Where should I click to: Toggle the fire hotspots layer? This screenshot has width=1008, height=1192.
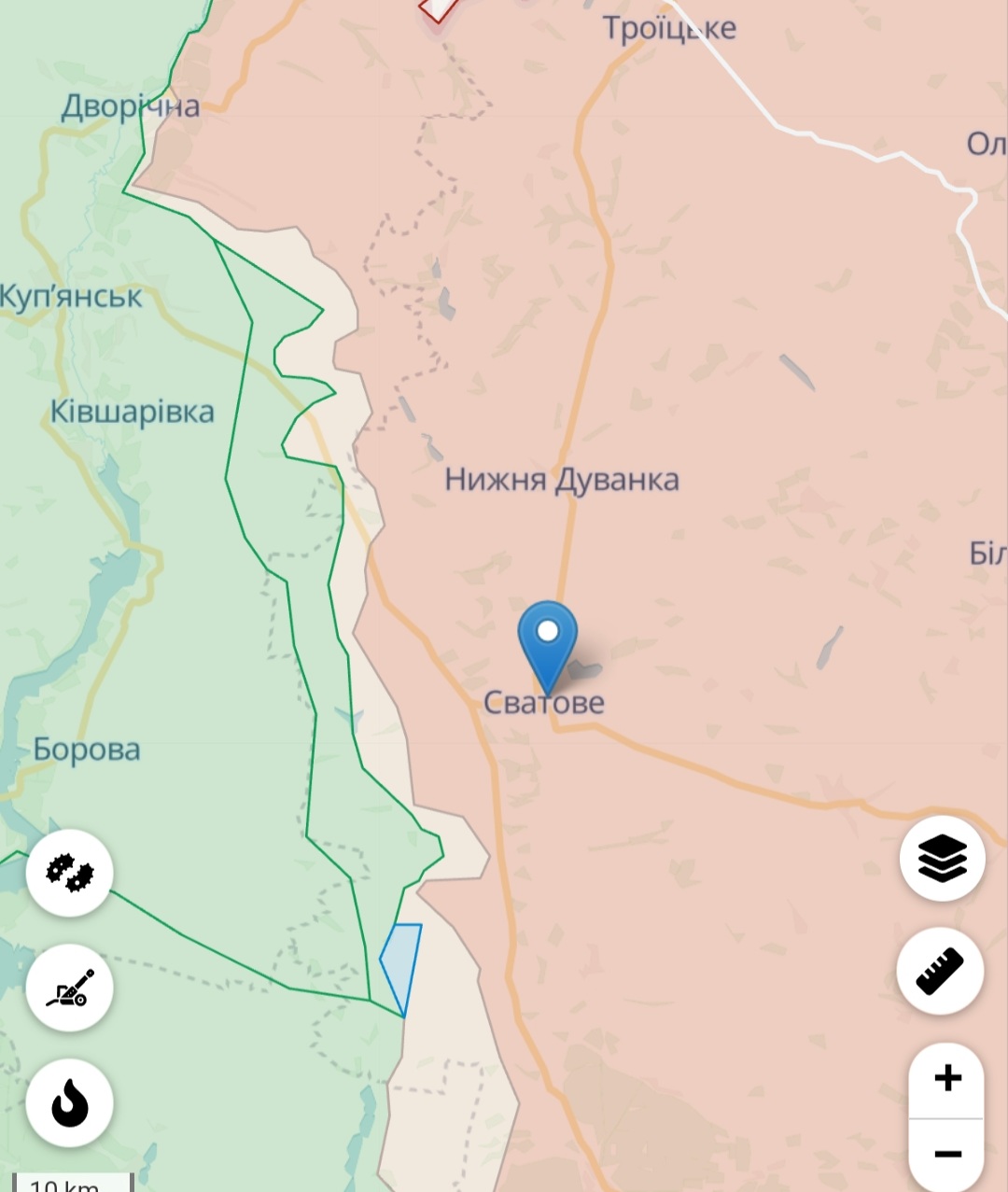70,1103
